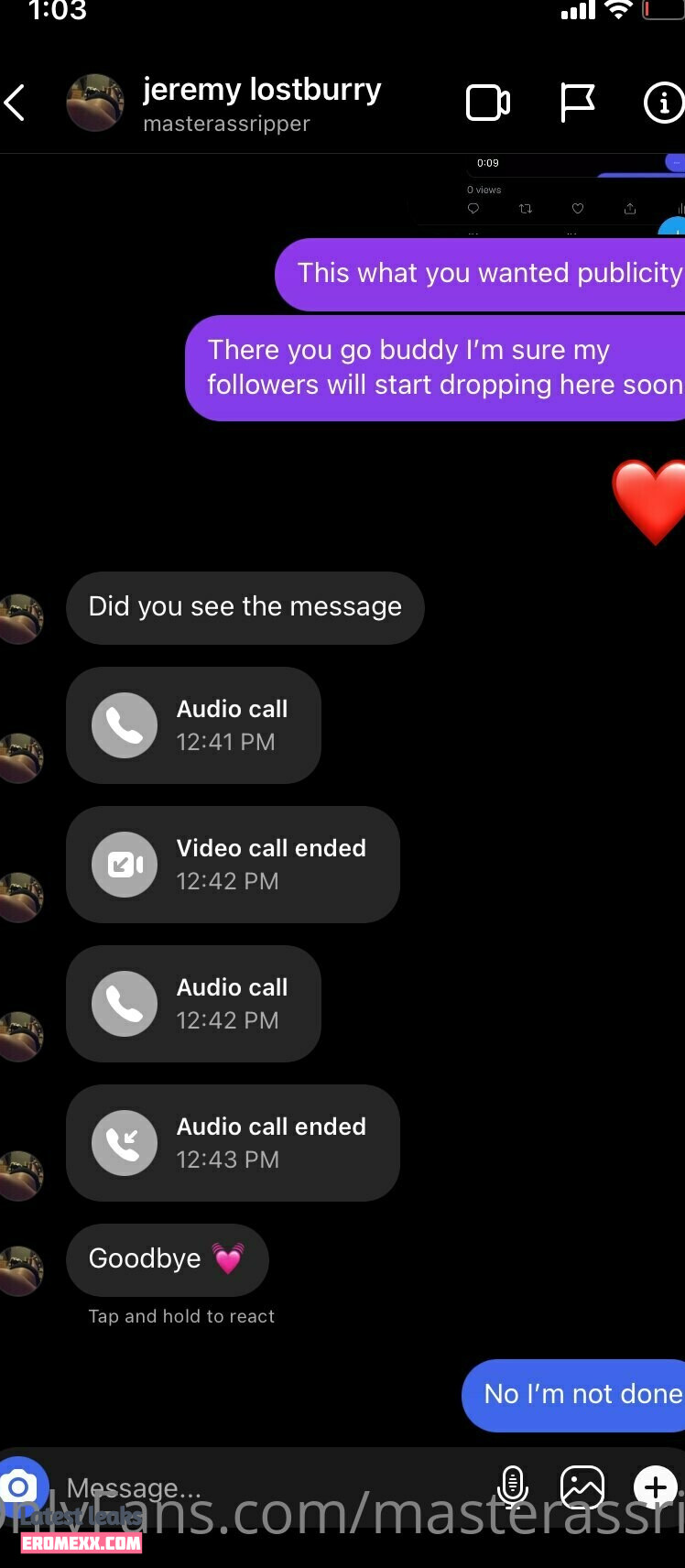Open conversation details info icon
The height and width of the screenshot is (1568, 685).
point(664,103)
